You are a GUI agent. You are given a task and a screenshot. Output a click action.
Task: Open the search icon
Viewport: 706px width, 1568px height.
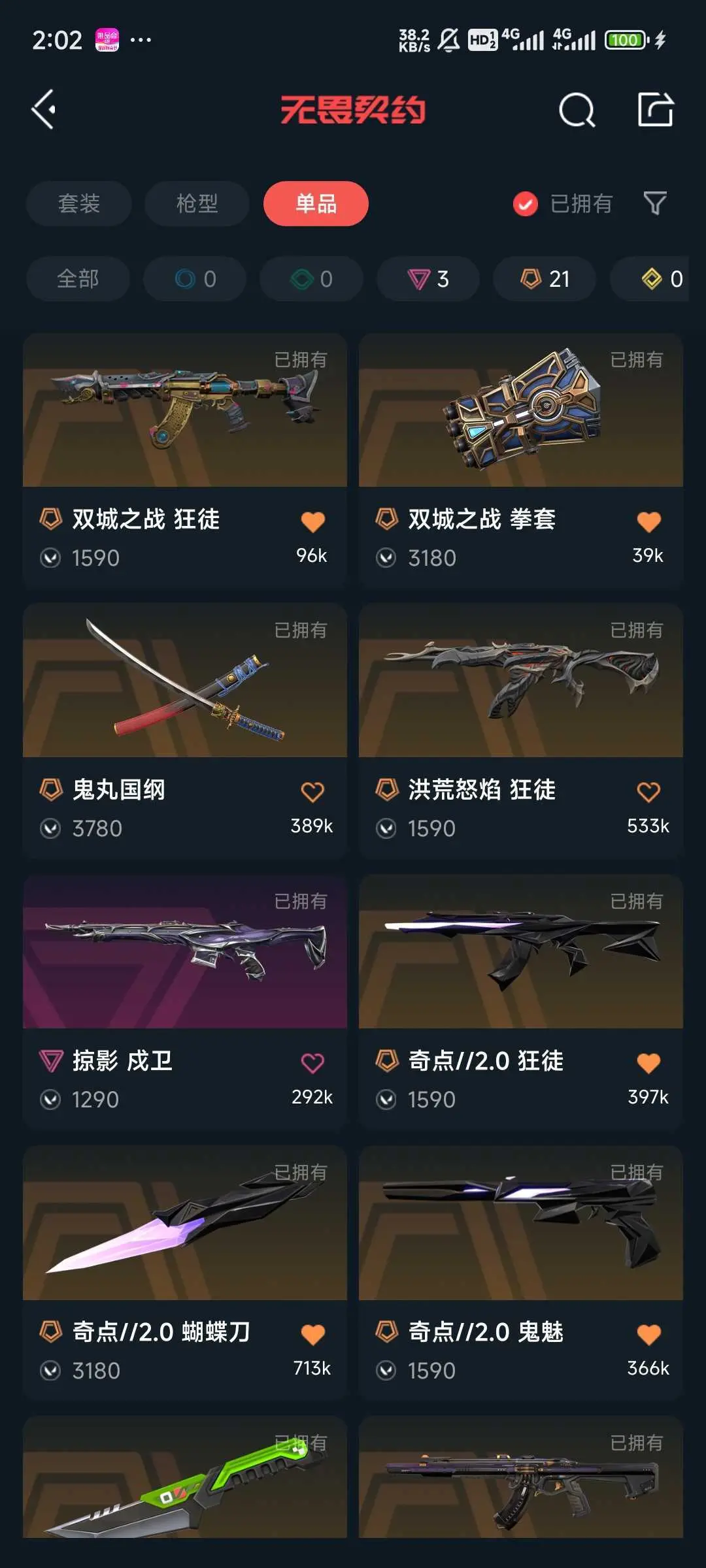577,109
